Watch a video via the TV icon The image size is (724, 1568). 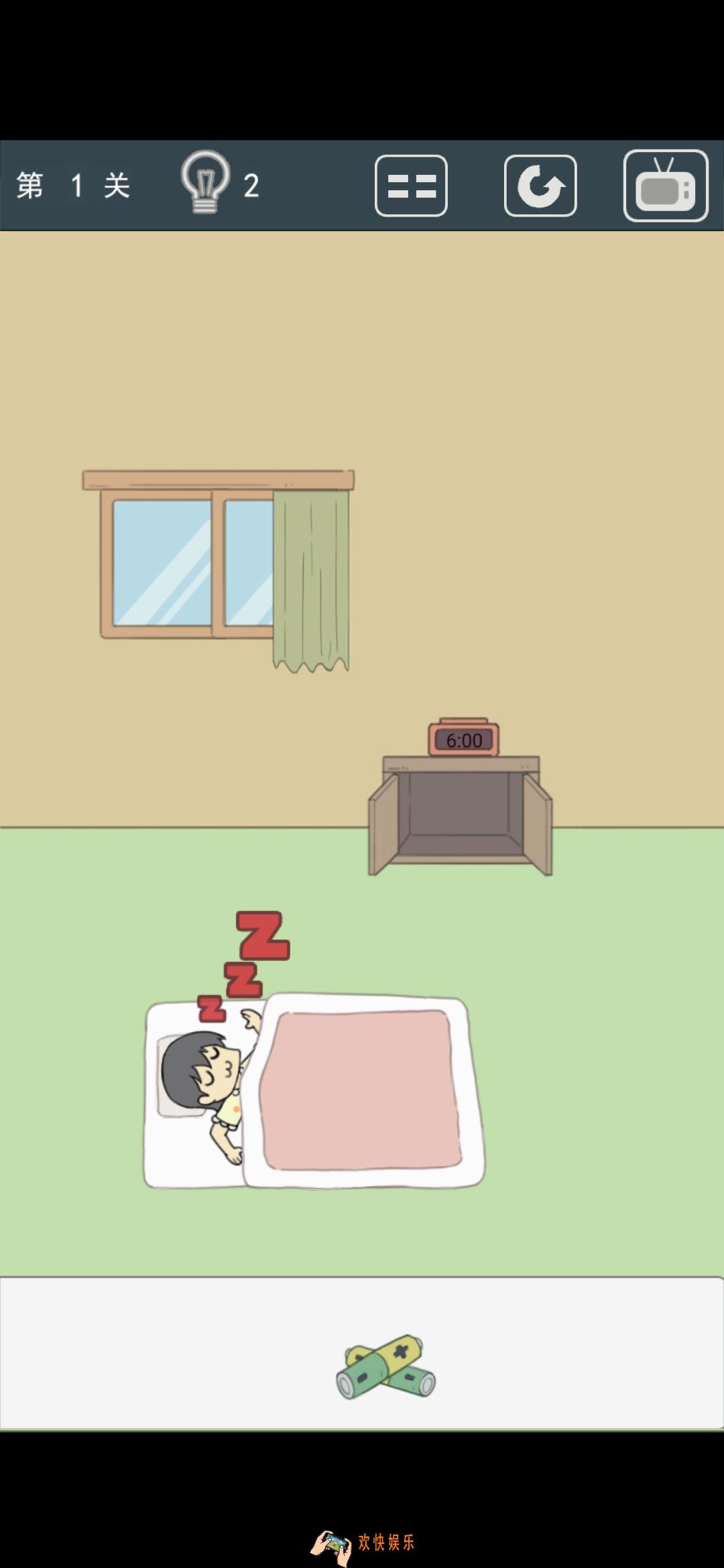(x=665, y=186)
